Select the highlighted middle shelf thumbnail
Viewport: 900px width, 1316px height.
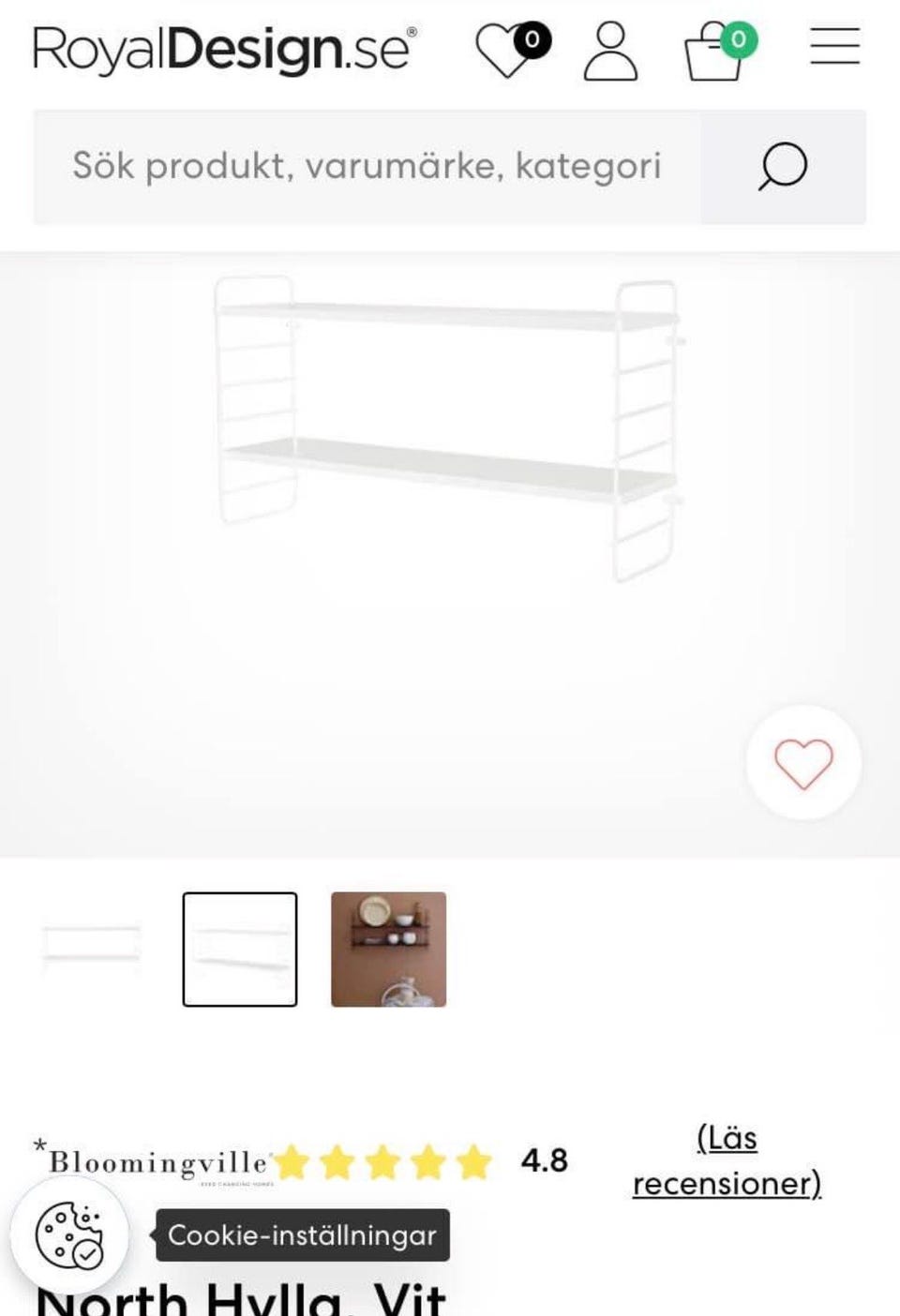240,951
